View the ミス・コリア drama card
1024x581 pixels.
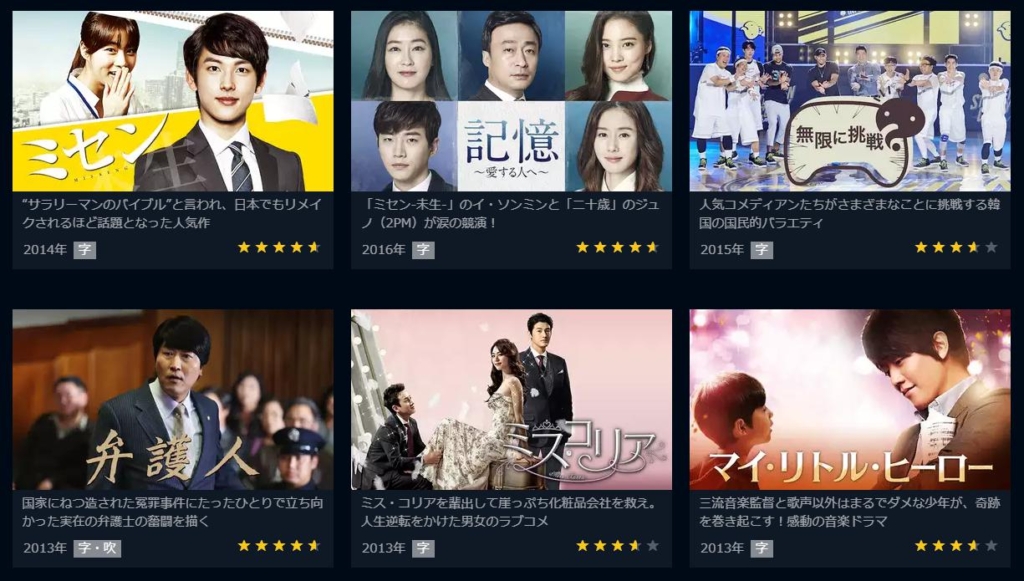[511, 399]
